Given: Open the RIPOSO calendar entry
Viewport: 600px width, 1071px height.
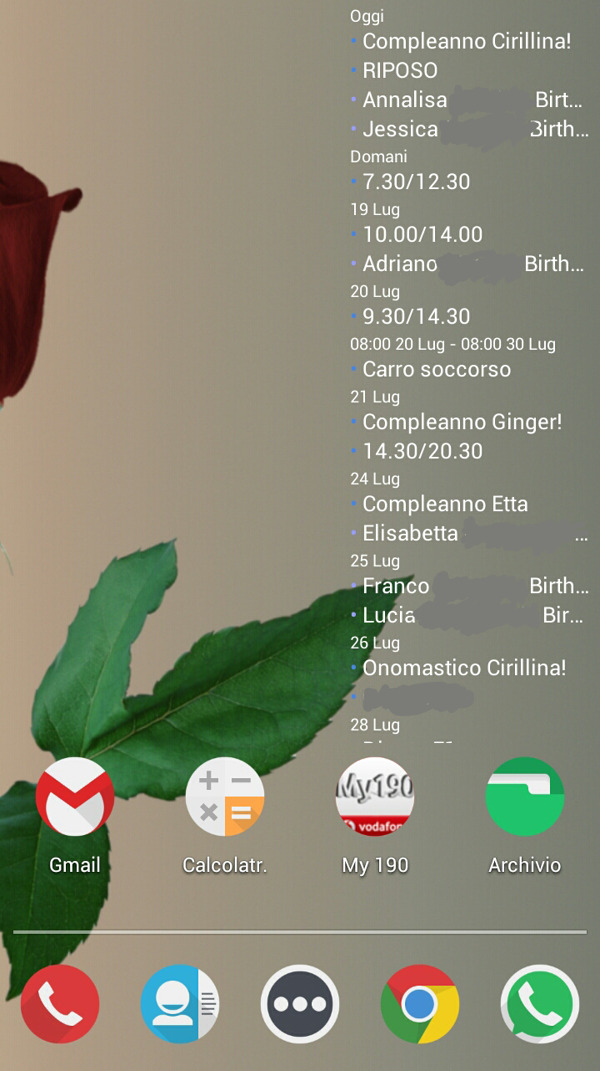Looking at the screenshot, I should click(x=400, y=71).
